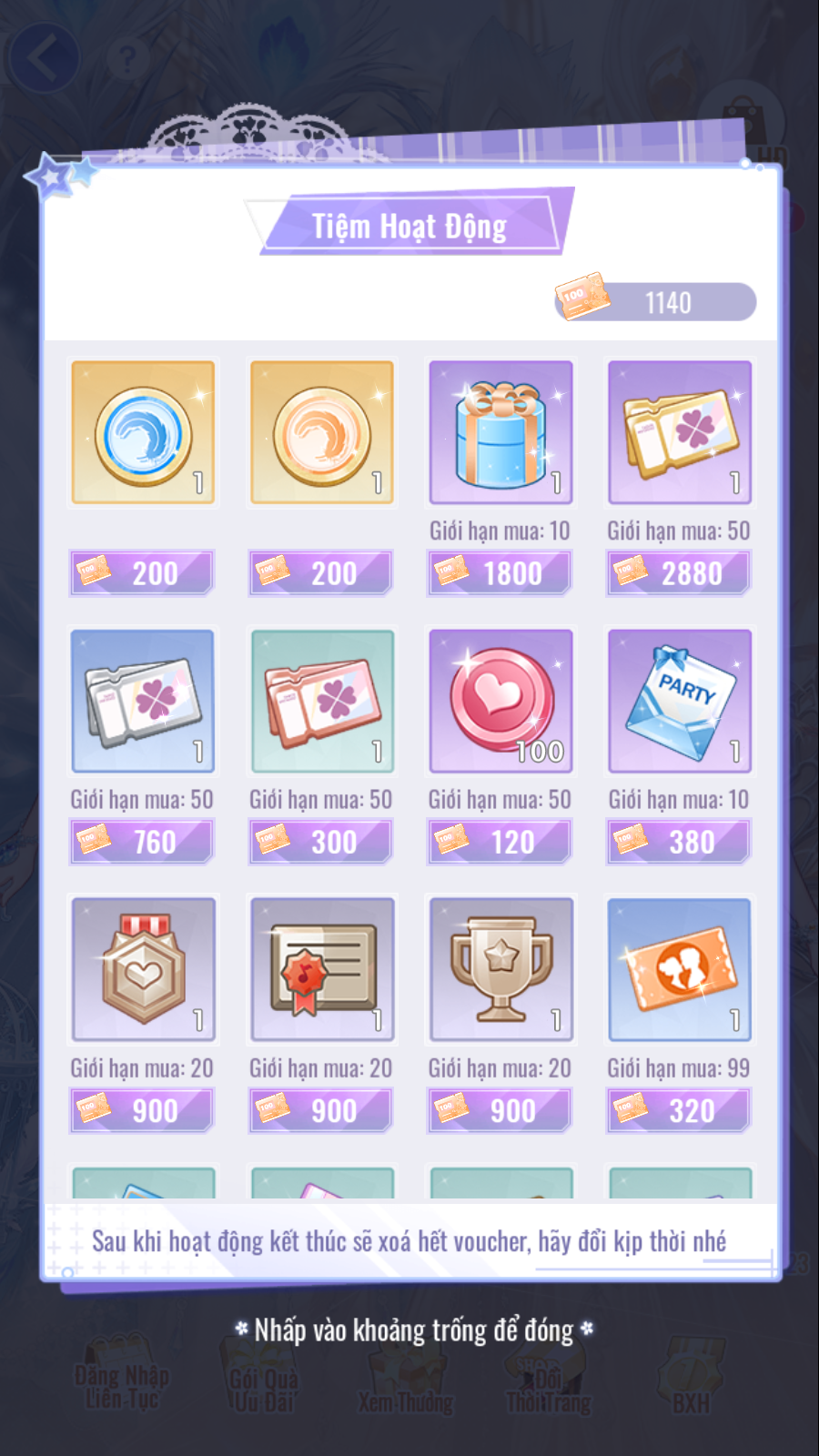This screenshot has width=819, height=1456.
Task: Buy the orange coin for 200 vouchers
Action: click(321, 572)
